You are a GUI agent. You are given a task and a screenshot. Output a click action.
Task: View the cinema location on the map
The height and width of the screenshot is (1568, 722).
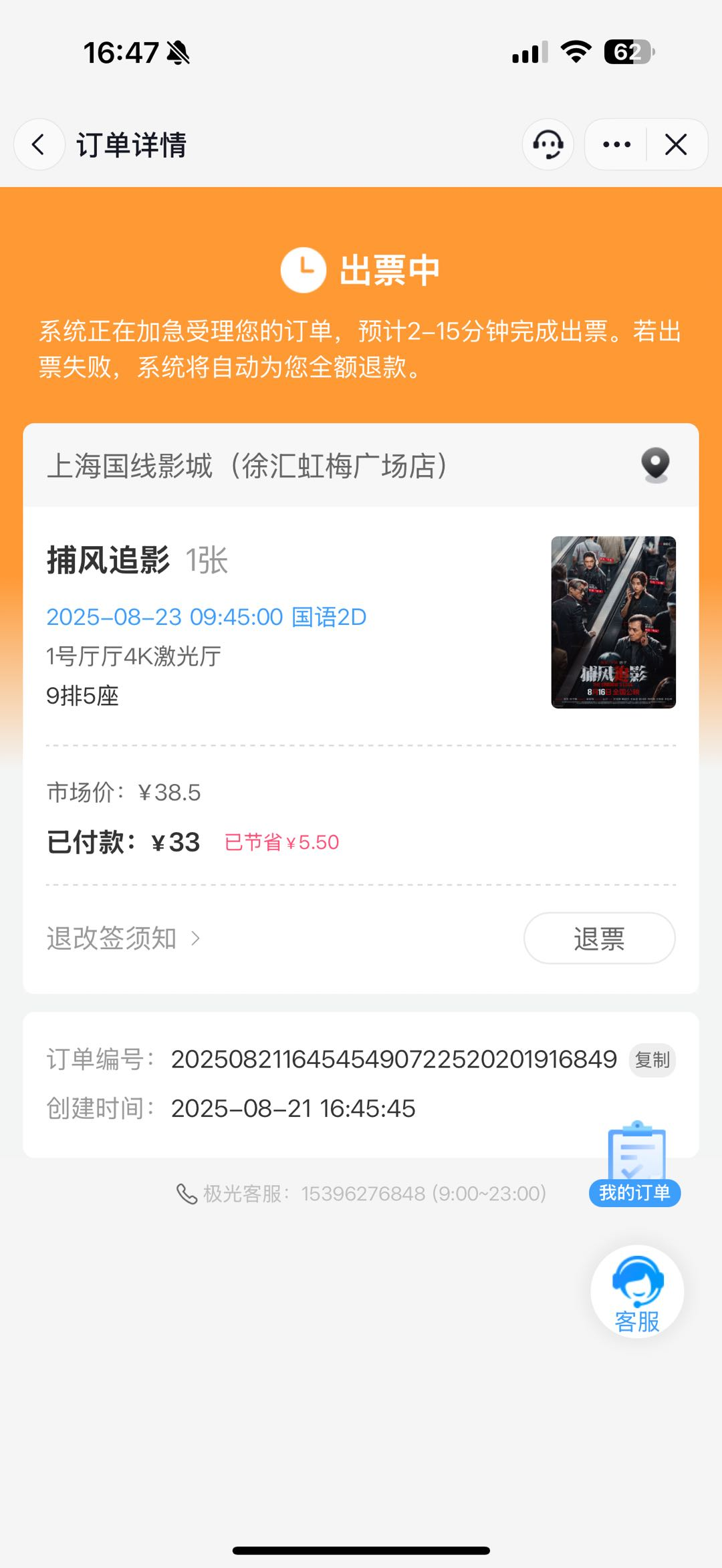(x=655, y=465)
